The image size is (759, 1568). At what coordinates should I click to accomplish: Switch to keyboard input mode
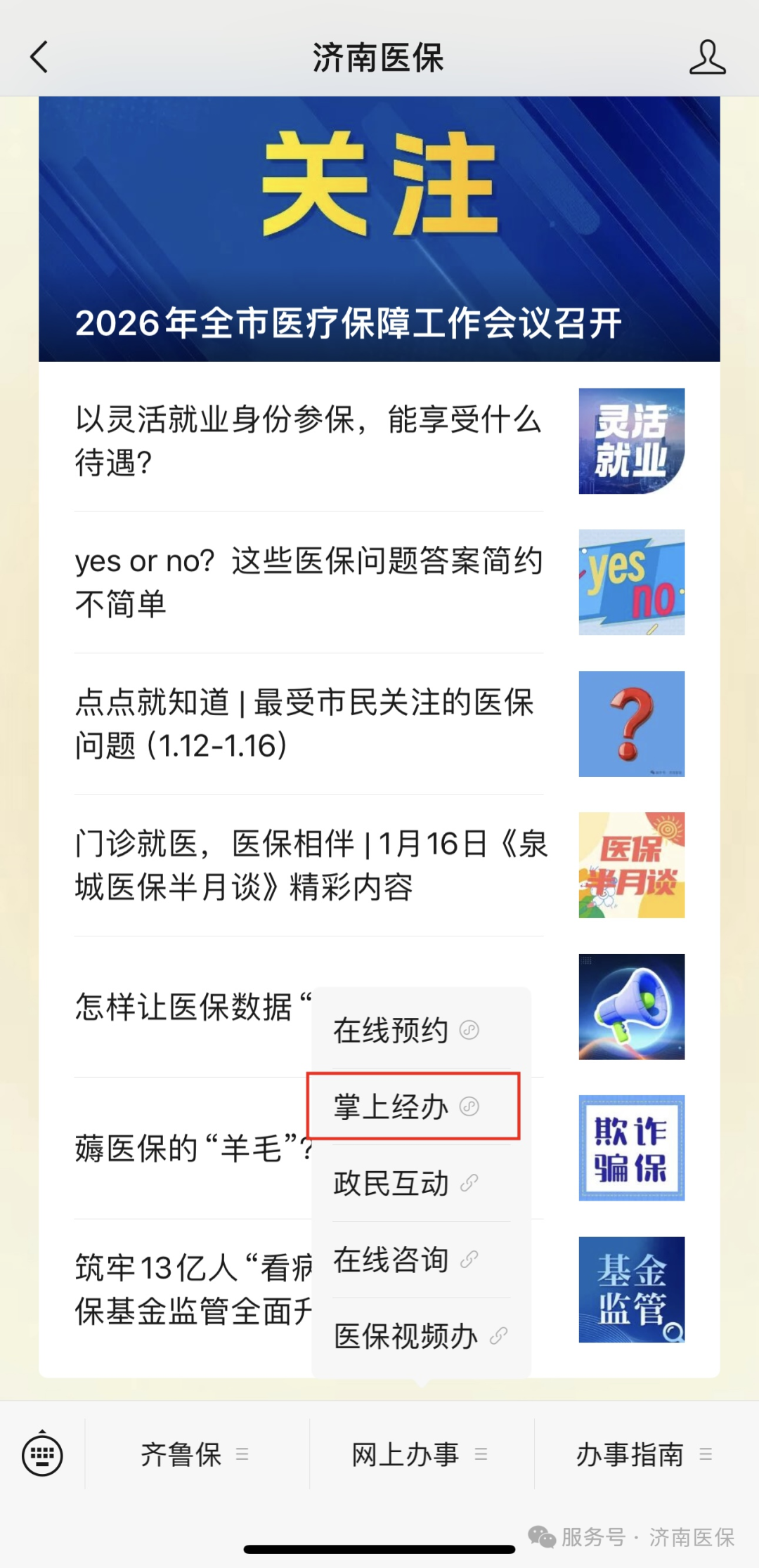click(42, 1455)
